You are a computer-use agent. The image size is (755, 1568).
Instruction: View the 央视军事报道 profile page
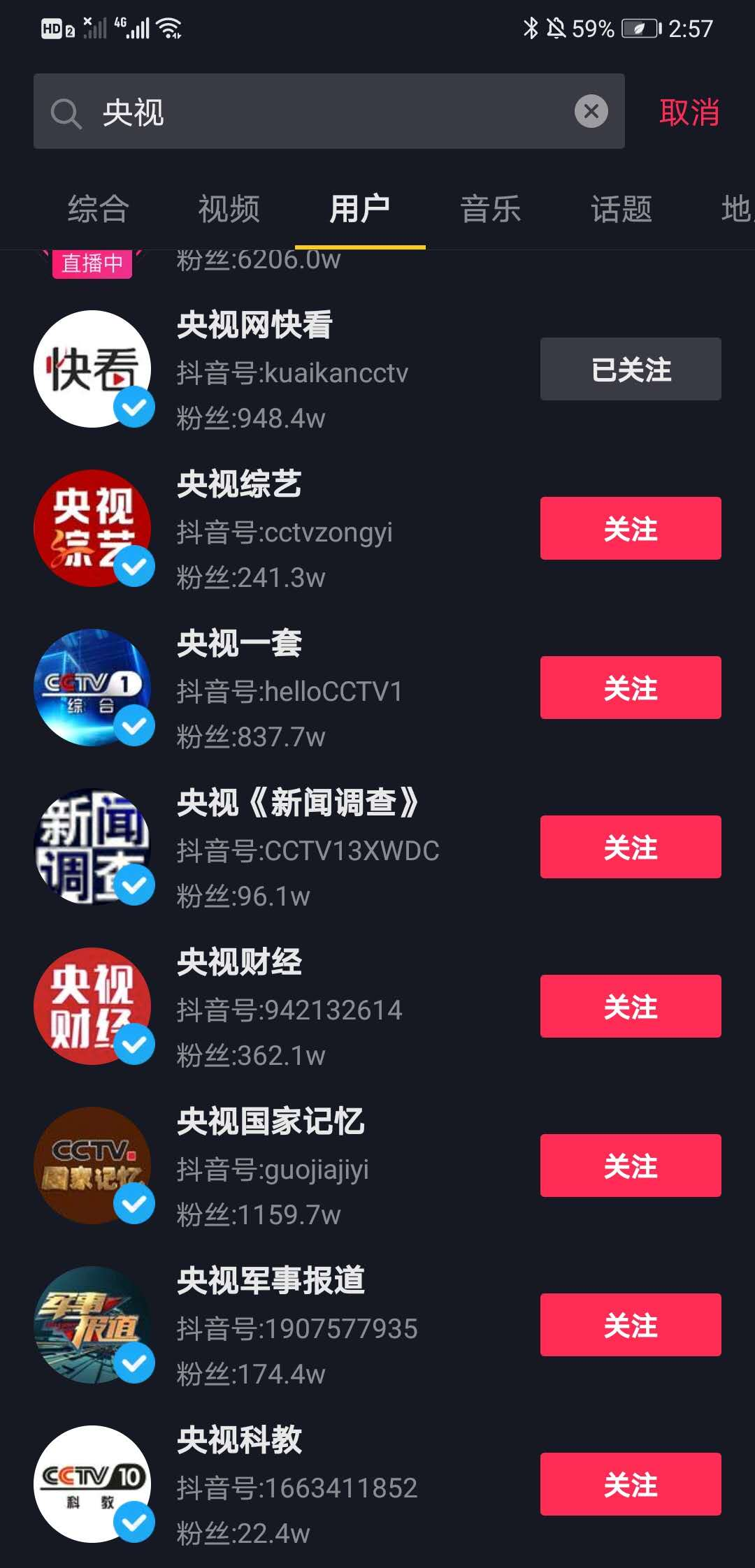[x=270, y=1282]
